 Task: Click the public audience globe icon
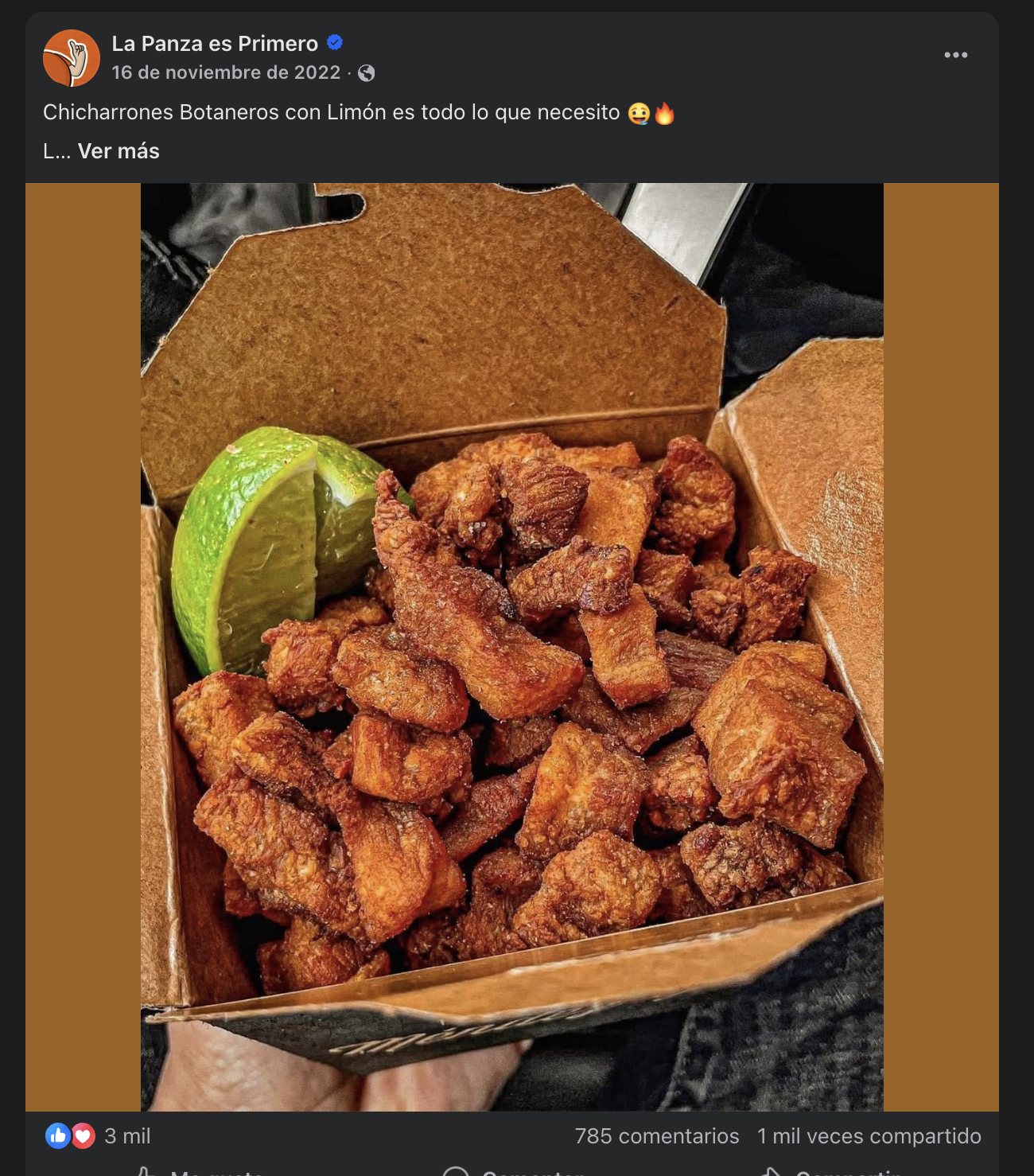365,72
